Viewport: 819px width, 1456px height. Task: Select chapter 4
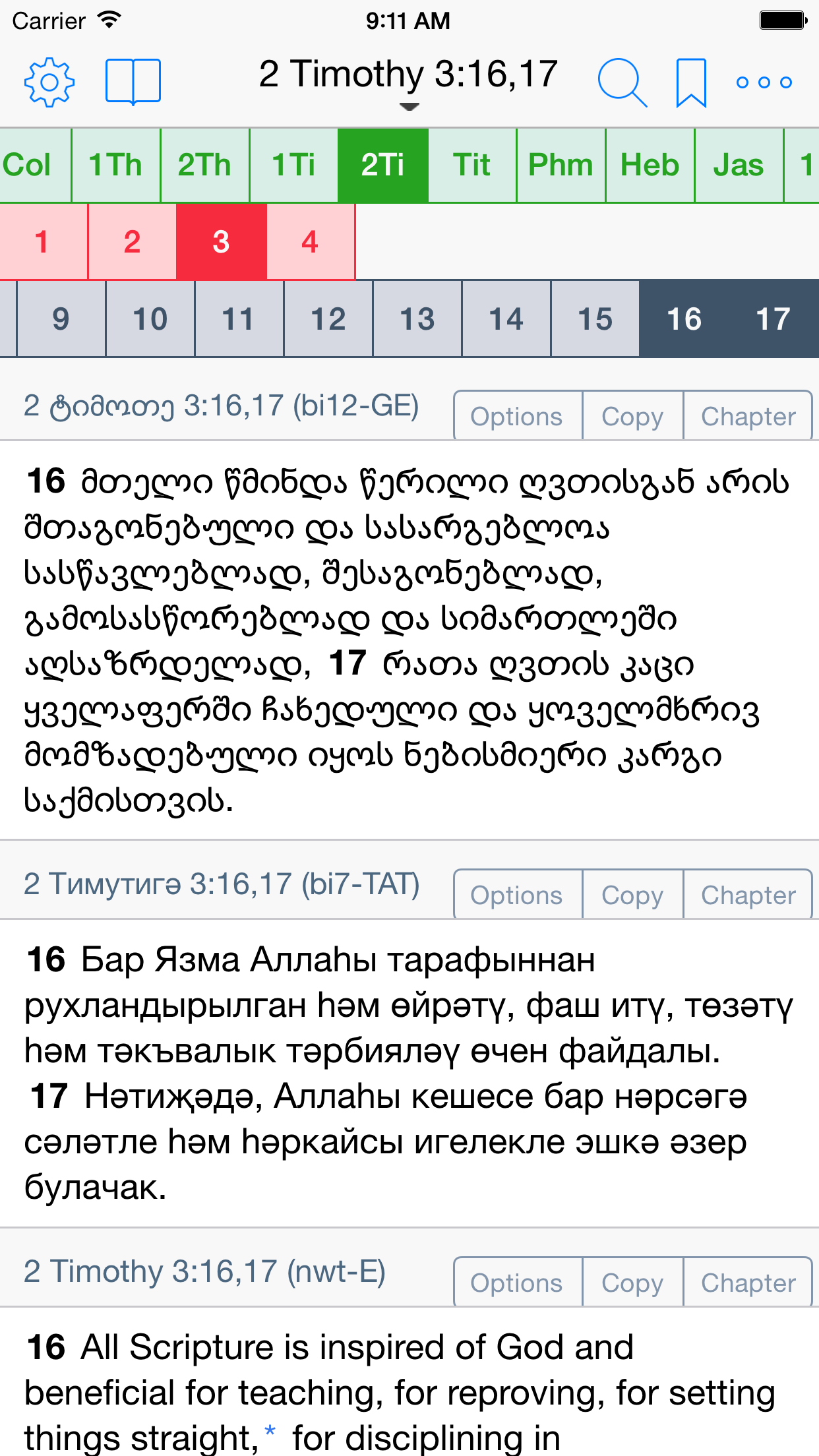pyautogui.click(x=310, y=242)
